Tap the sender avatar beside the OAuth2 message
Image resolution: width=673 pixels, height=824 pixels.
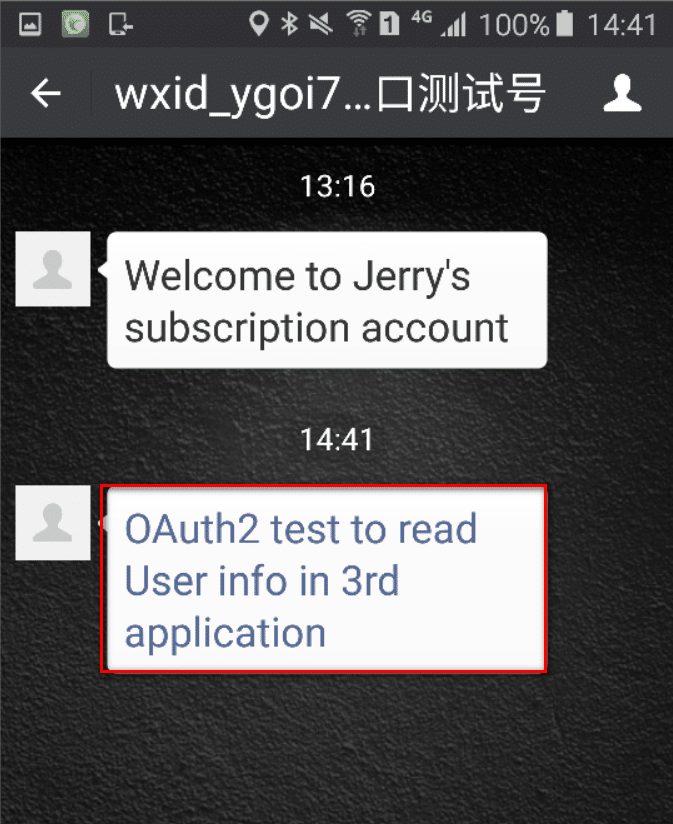[53, 522]
